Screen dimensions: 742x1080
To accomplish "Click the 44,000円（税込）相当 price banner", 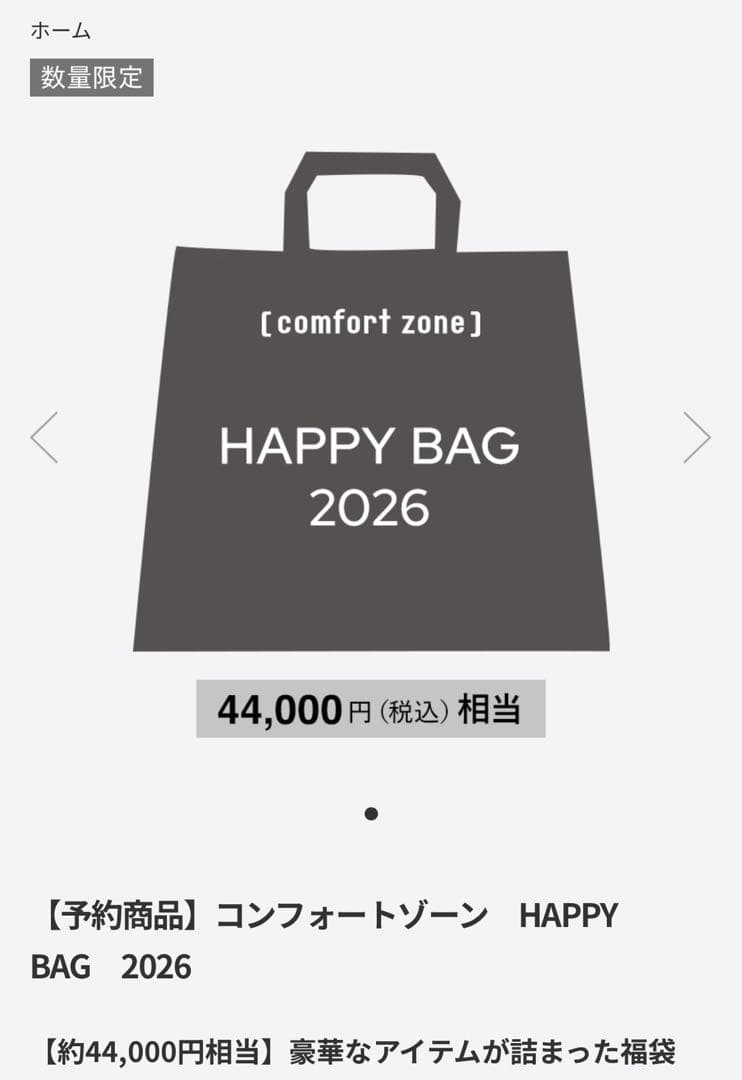I will (371, 710).
